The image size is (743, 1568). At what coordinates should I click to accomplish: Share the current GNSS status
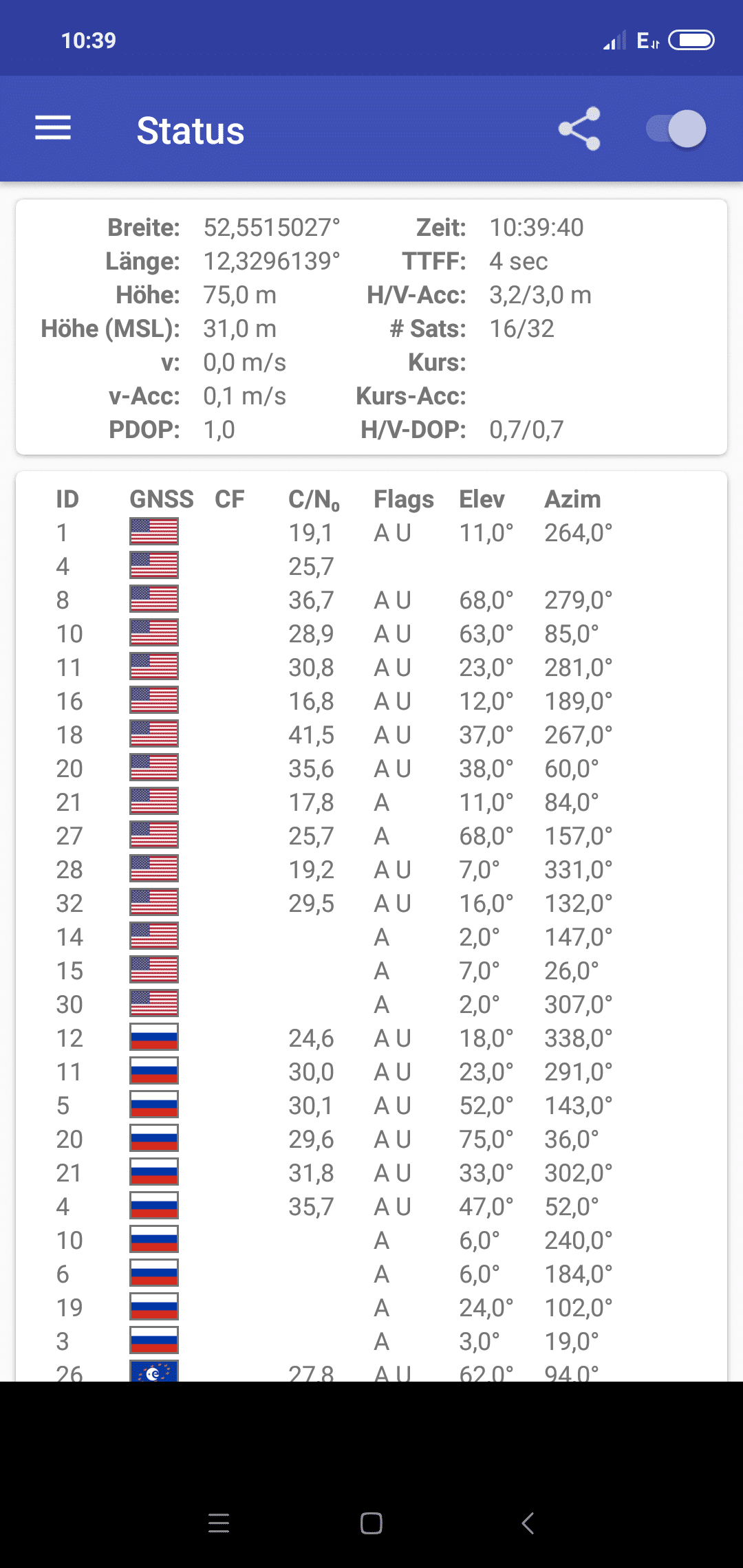(579, 129)
